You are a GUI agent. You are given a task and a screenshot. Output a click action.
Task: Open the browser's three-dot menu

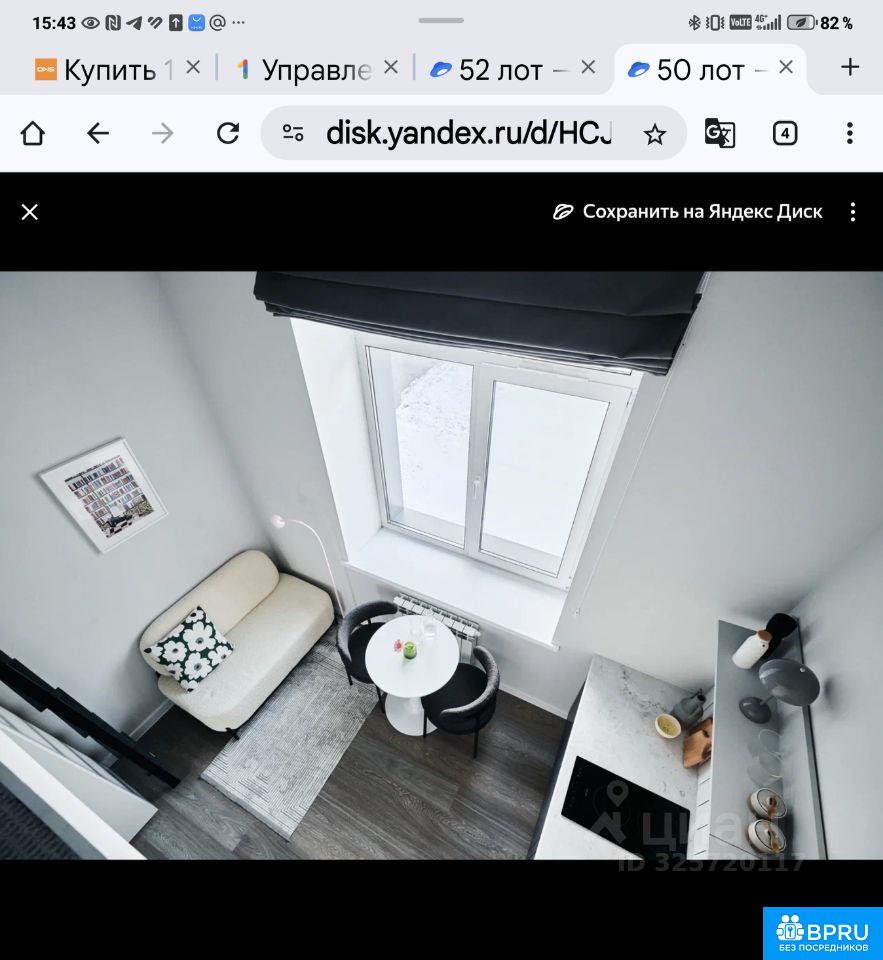point(849,133)
